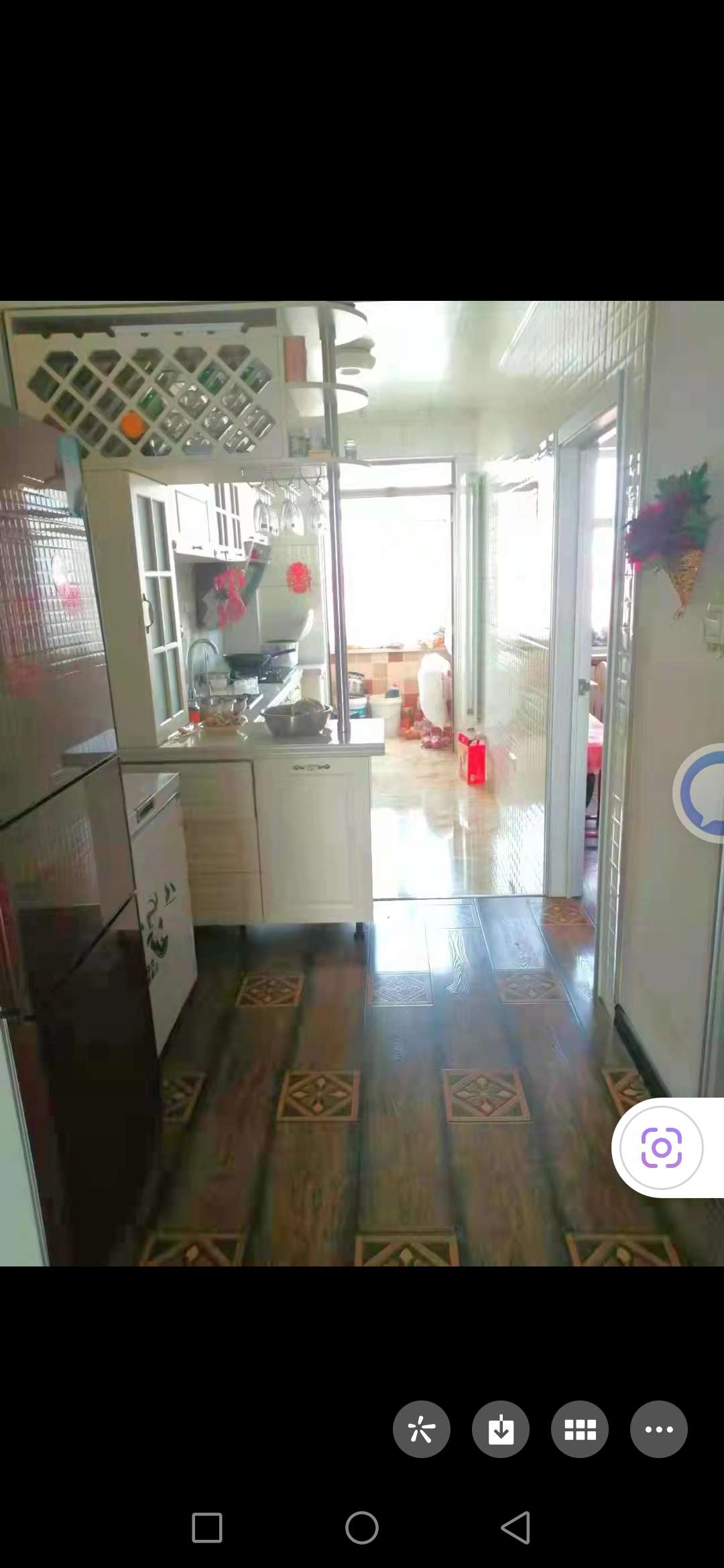Go to the home screen
The height and width of the screenshot is (1568, 724).
point(362,1528)
